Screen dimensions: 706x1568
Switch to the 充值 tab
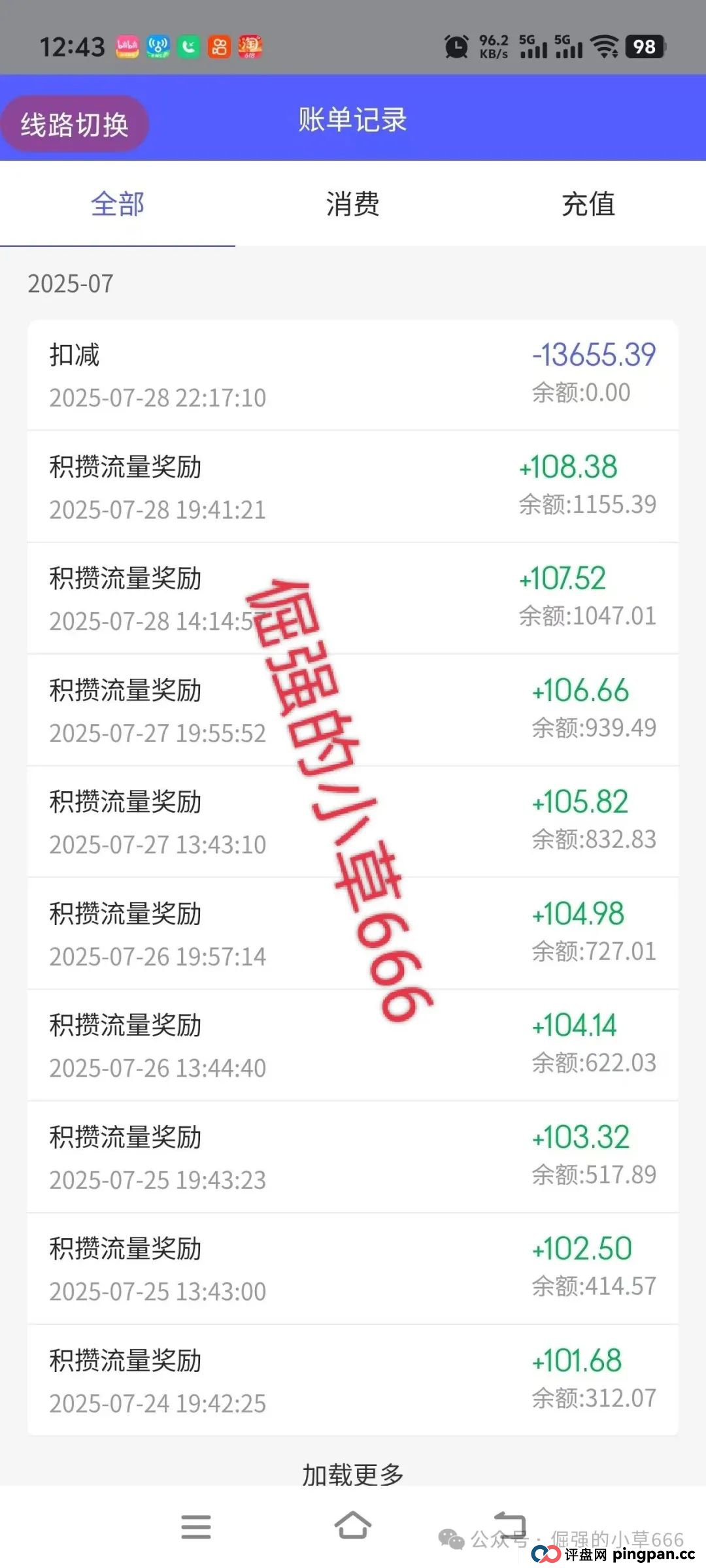(588, 204)
